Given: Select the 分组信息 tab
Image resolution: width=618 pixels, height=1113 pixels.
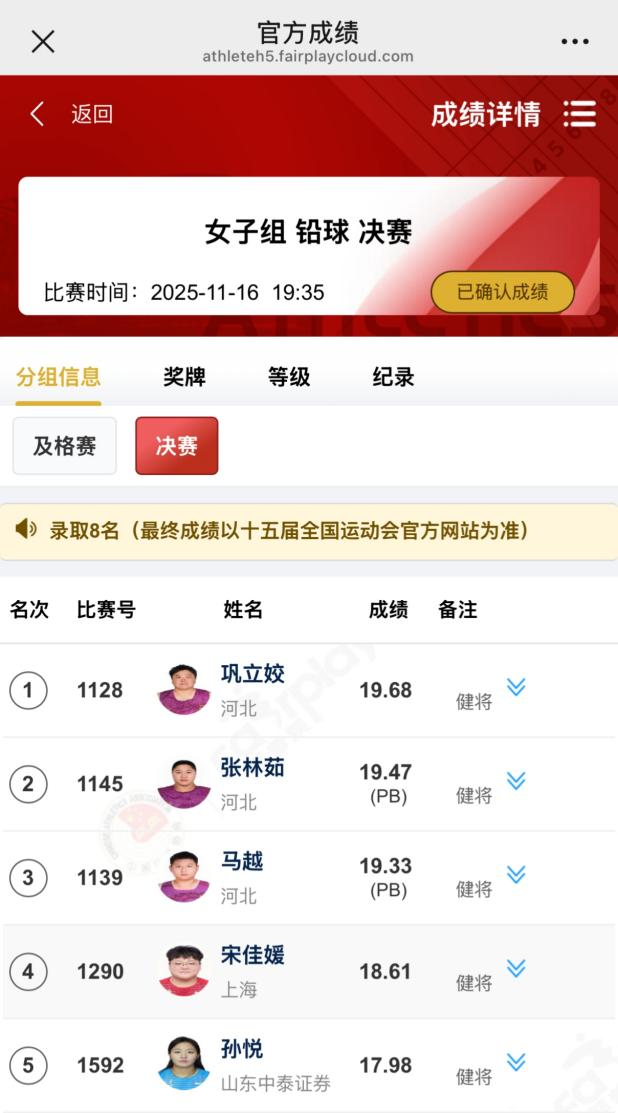Looking at the screenshot, I should (58, 377).
